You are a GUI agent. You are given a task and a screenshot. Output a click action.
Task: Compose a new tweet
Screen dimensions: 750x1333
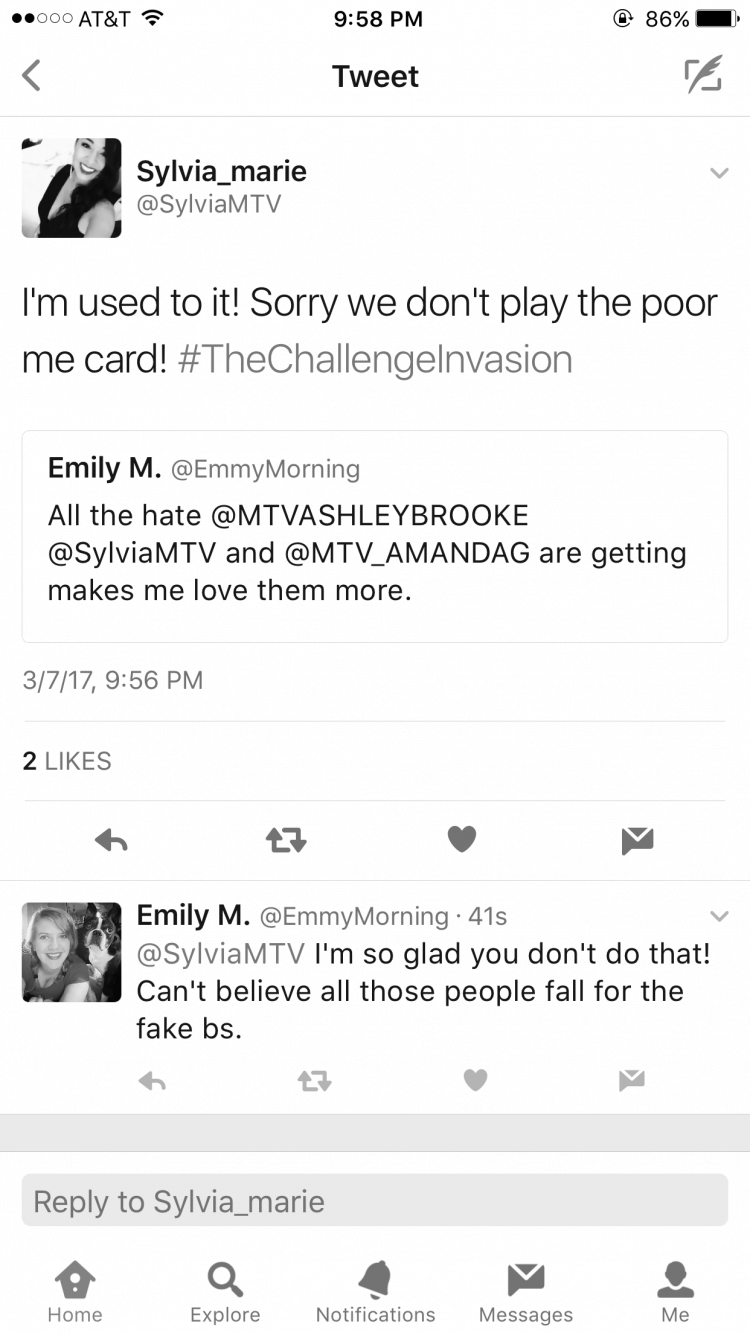pyautogui.click(x=703, y=76)
